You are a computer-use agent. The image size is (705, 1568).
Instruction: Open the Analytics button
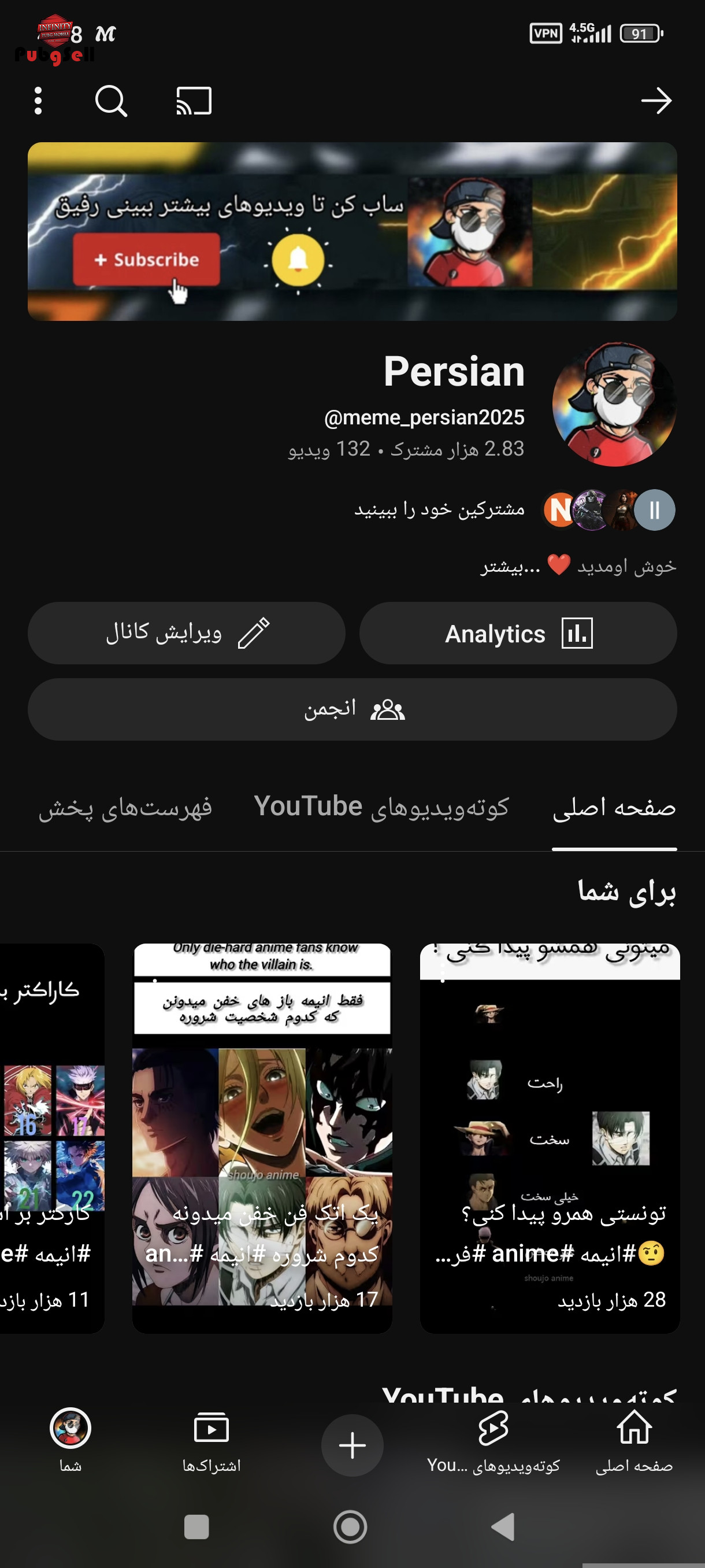(x=518, y=633)
